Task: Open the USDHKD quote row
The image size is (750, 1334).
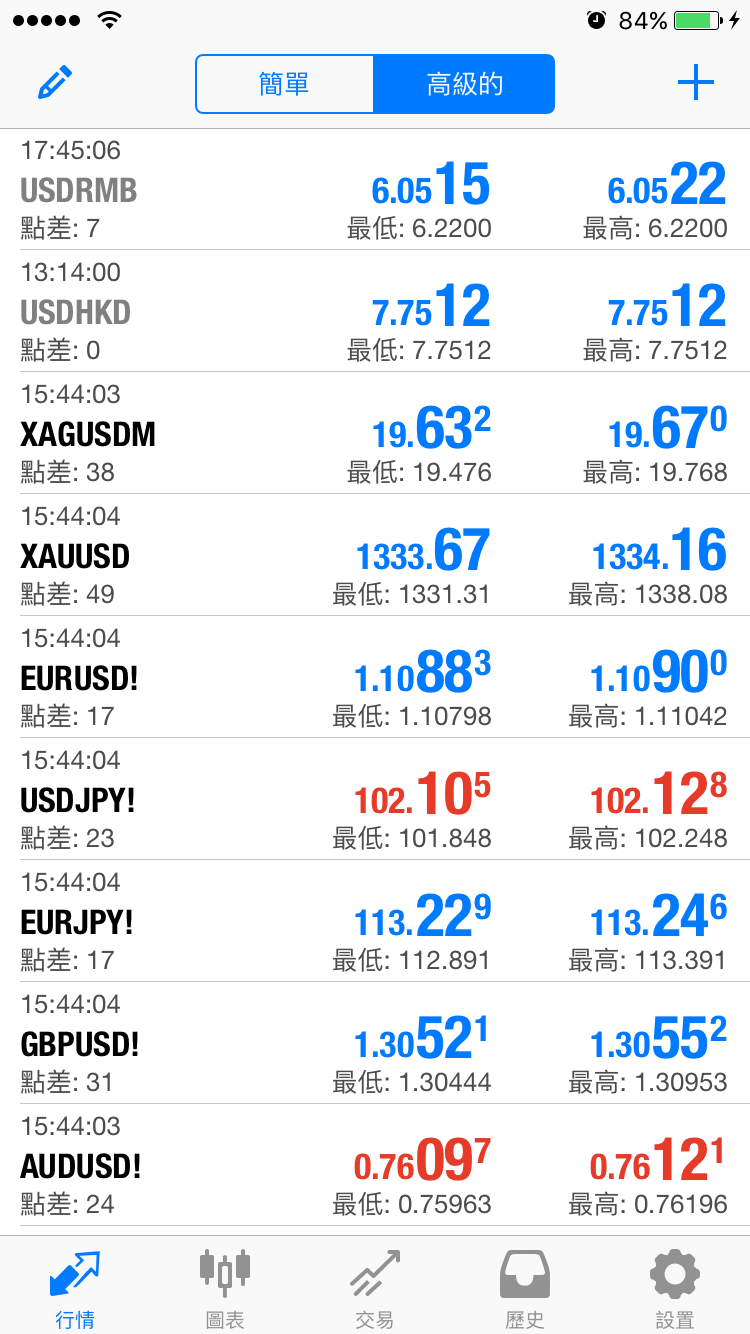Action: [x=375, y=311]
